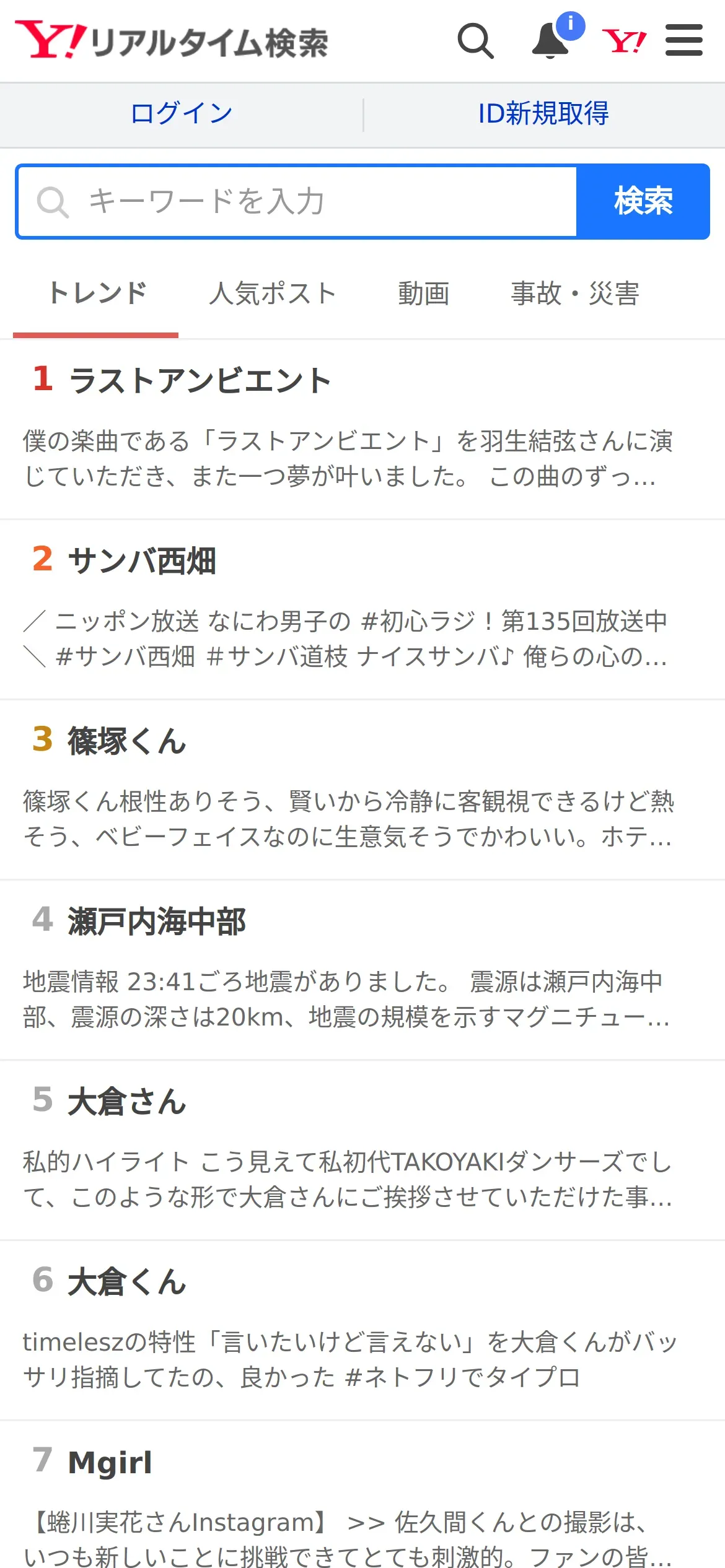This screenshot has height=1568, width=725.
Task: Select the トレンド tab
Action: click(97, 294)
